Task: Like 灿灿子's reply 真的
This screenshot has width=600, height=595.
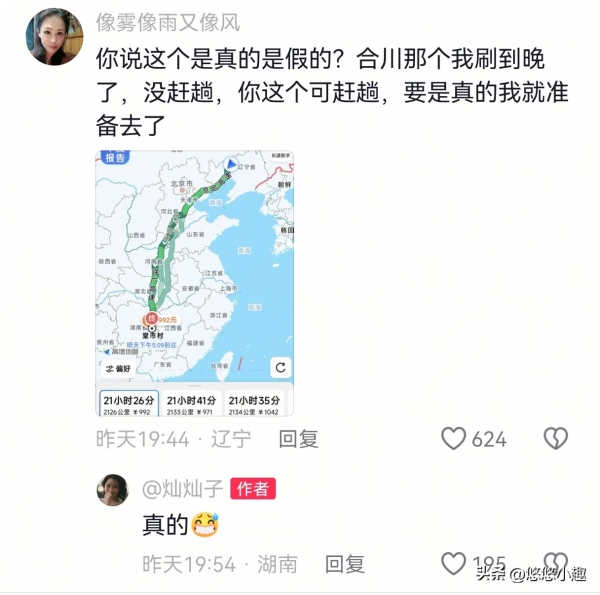Action: point(455,563)
